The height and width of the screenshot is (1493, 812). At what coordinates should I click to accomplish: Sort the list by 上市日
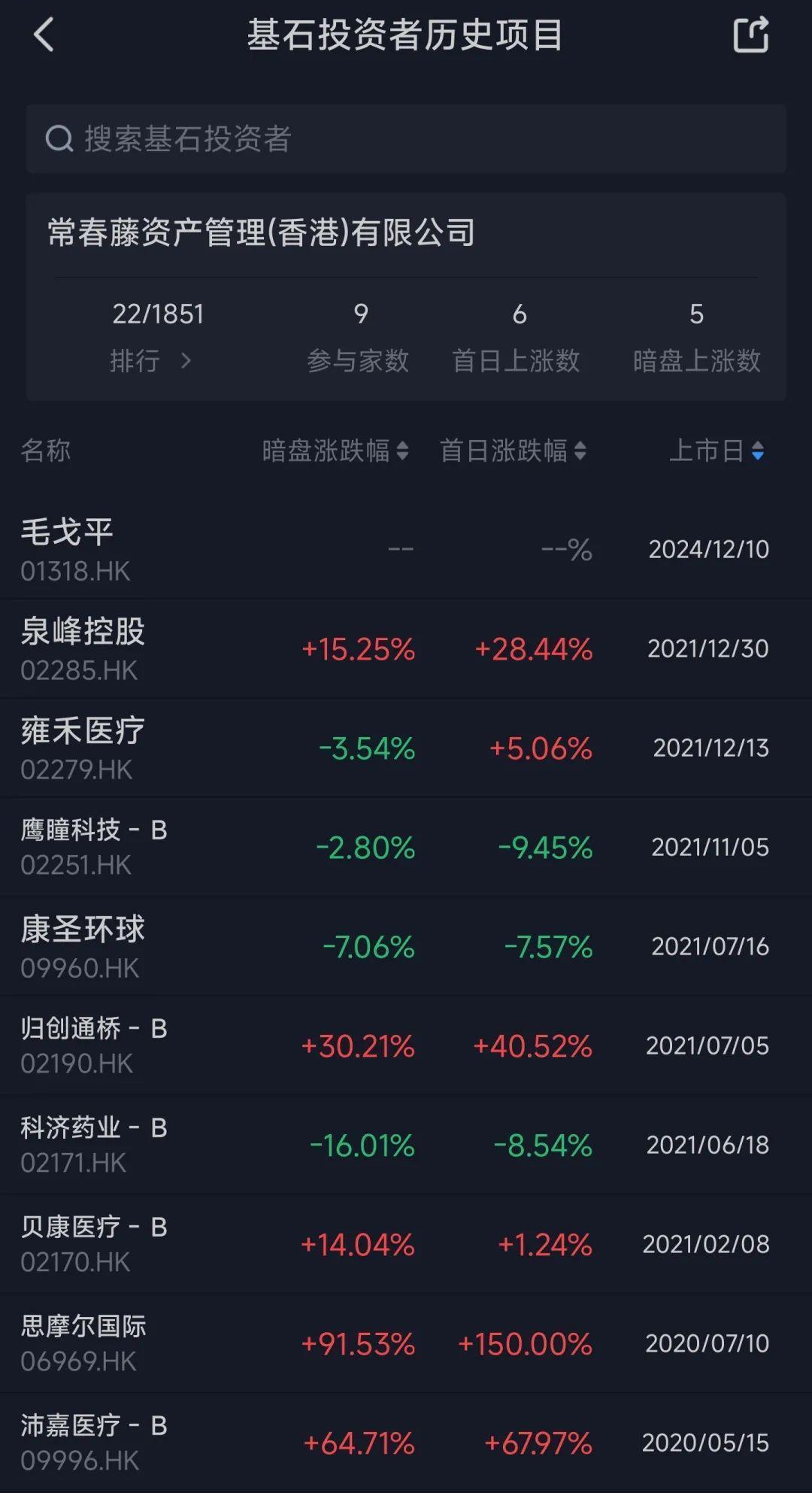[x=717, y=451]
